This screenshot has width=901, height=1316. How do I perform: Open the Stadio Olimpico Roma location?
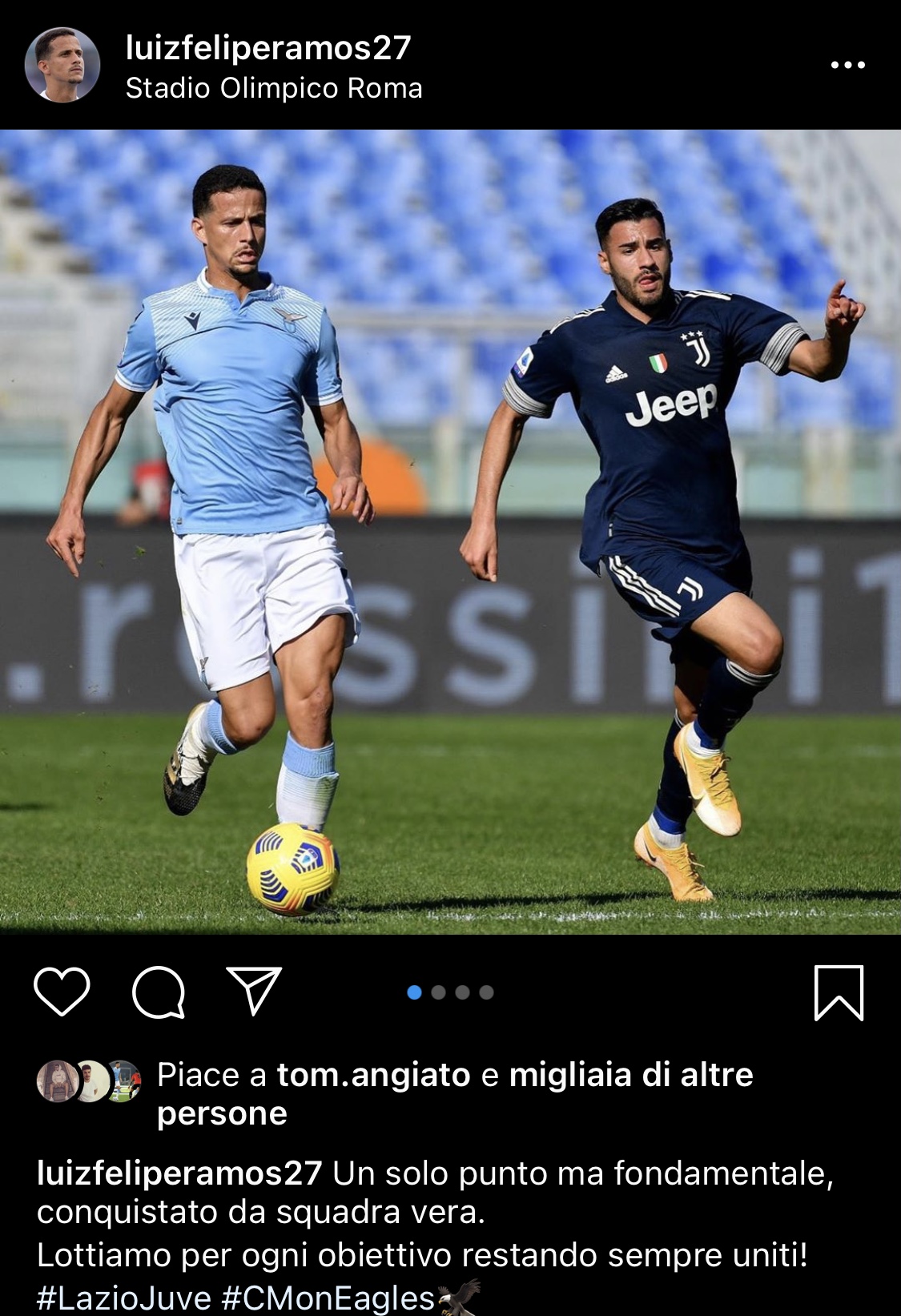coord(274,88)
